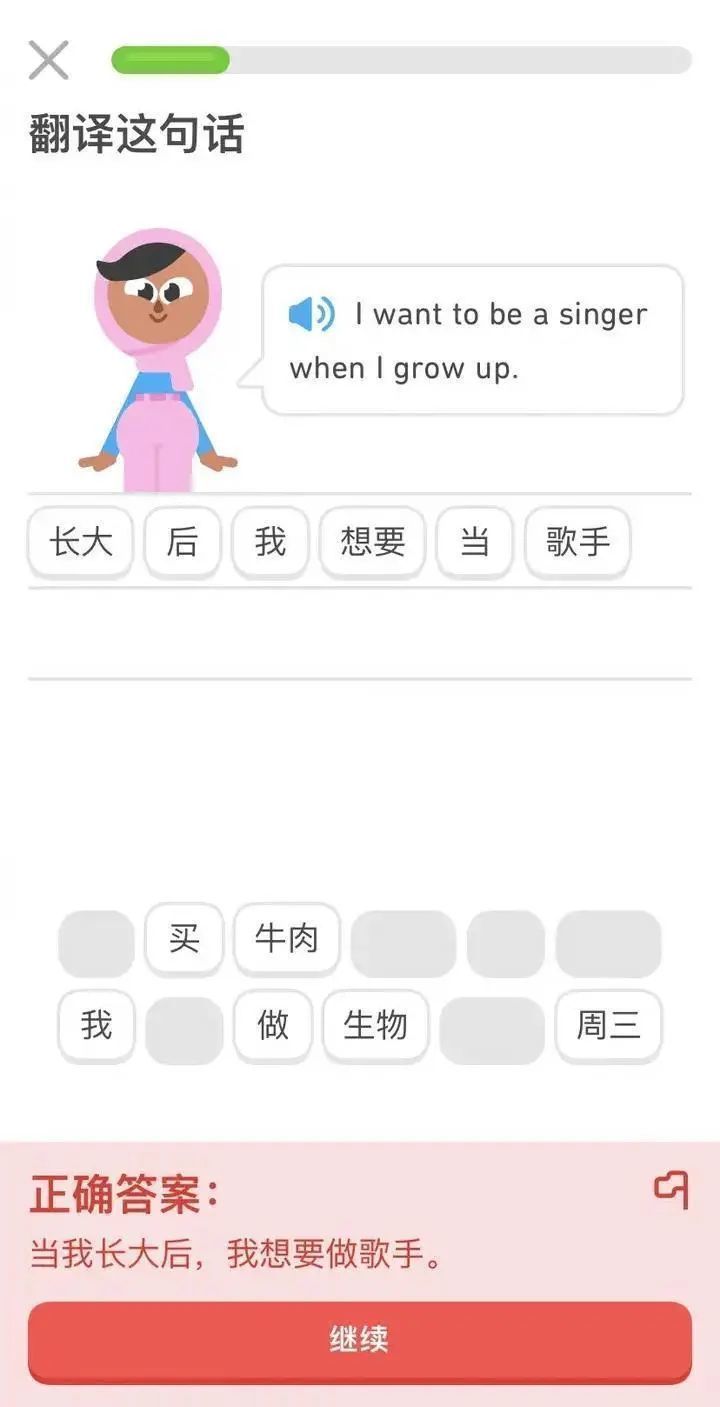
Task: Report this answer with the flag icon
Action: tap(670, 1188)
